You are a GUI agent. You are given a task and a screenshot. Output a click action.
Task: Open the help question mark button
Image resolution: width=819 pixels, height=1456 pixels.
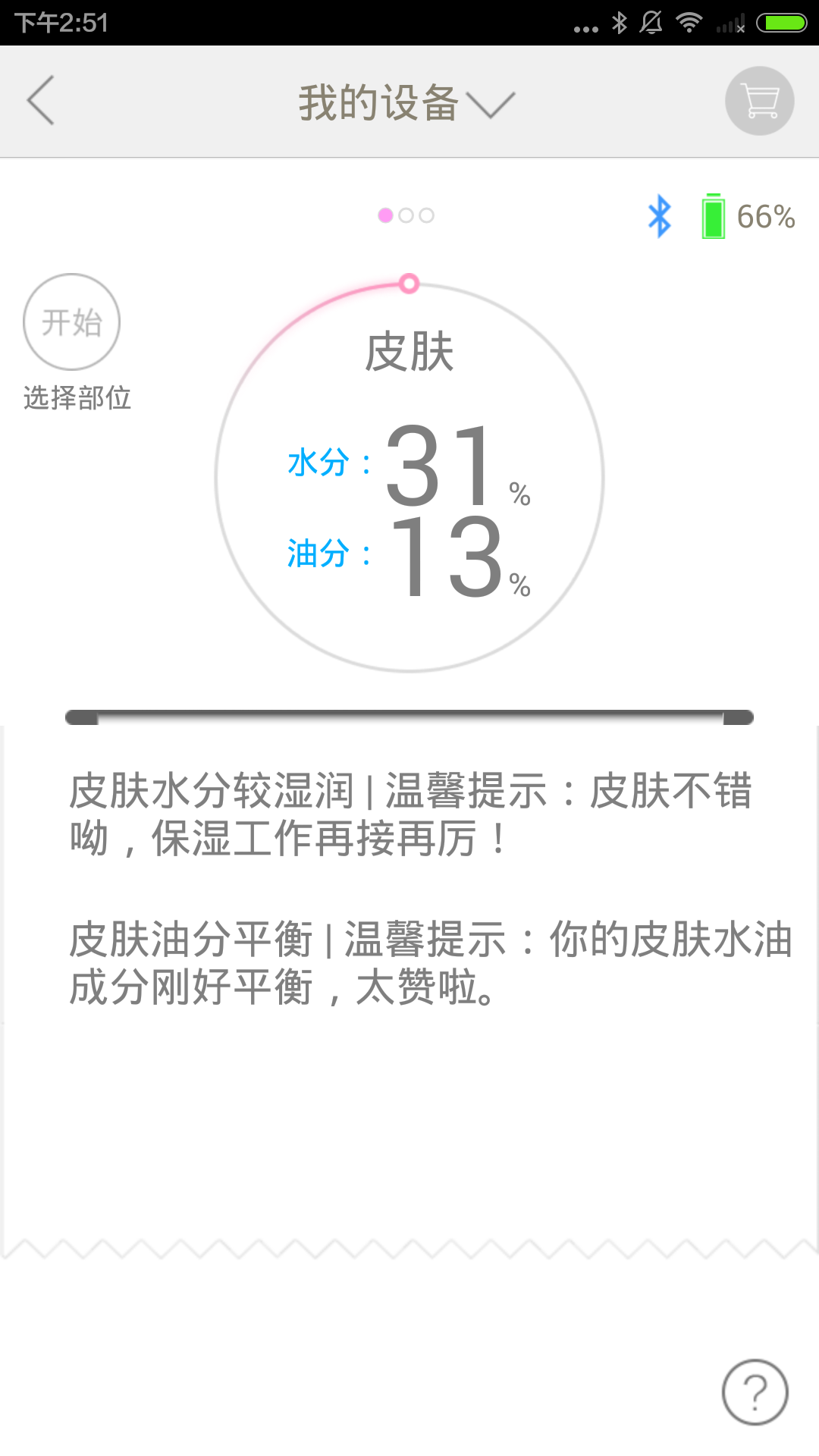755,1392
